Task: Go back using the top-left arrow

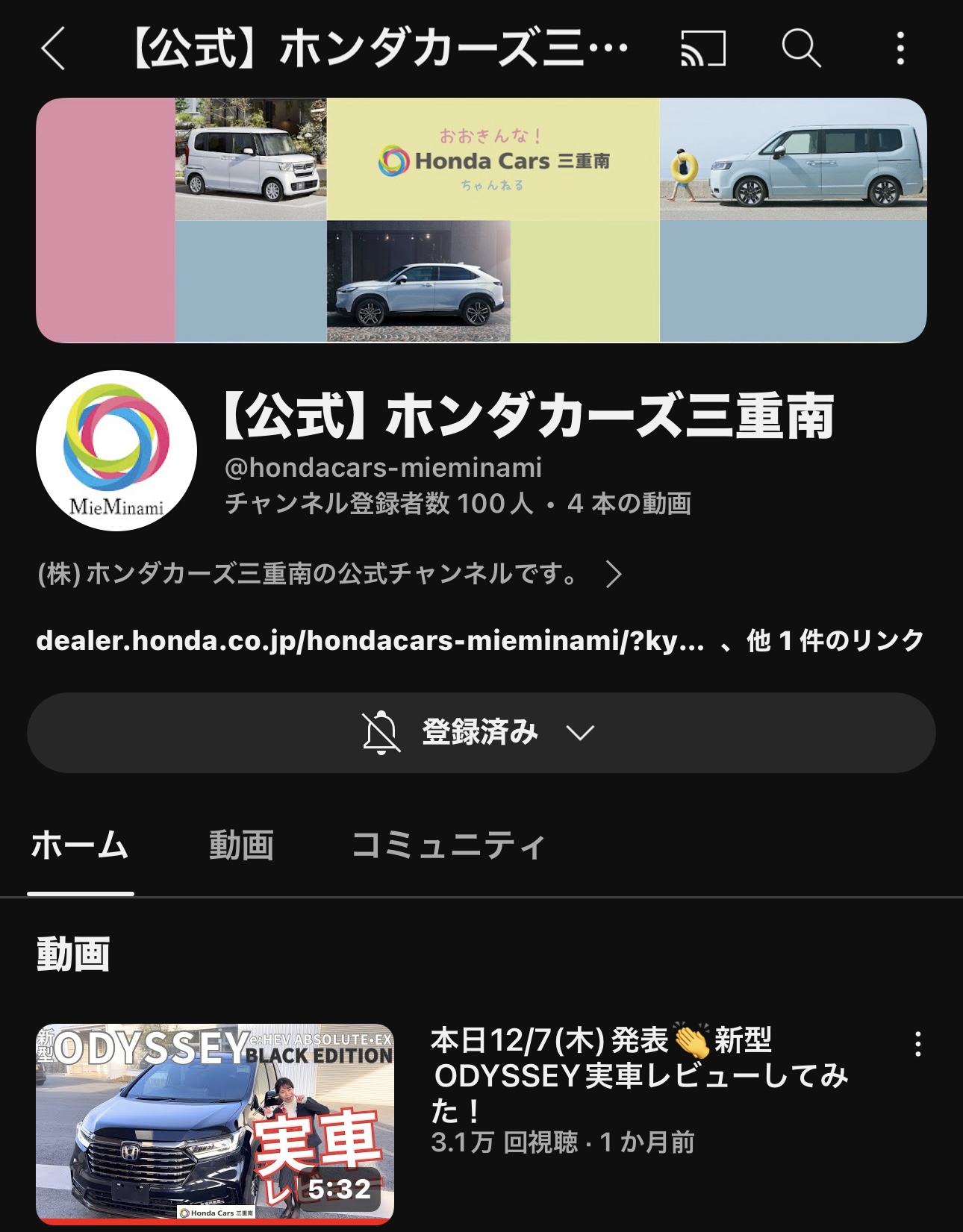Action: click(x=54, y=49)
